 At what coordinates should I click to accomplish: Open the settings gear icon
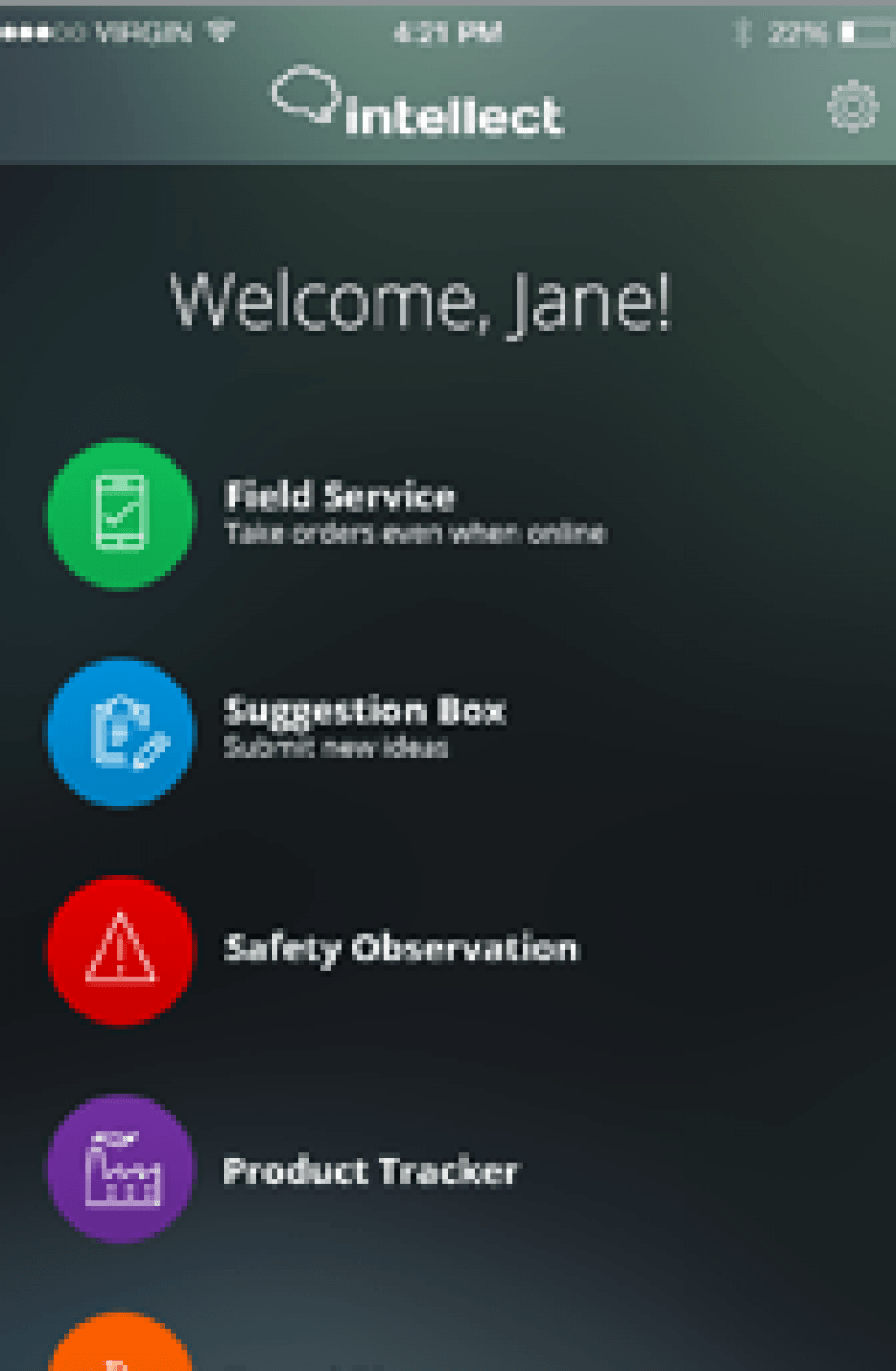tap(852, 107)
